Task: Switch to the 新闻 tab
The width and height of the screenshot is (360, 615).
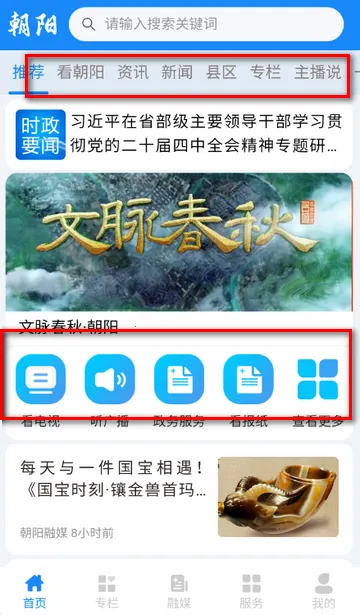Action: [x=177, y=73]
